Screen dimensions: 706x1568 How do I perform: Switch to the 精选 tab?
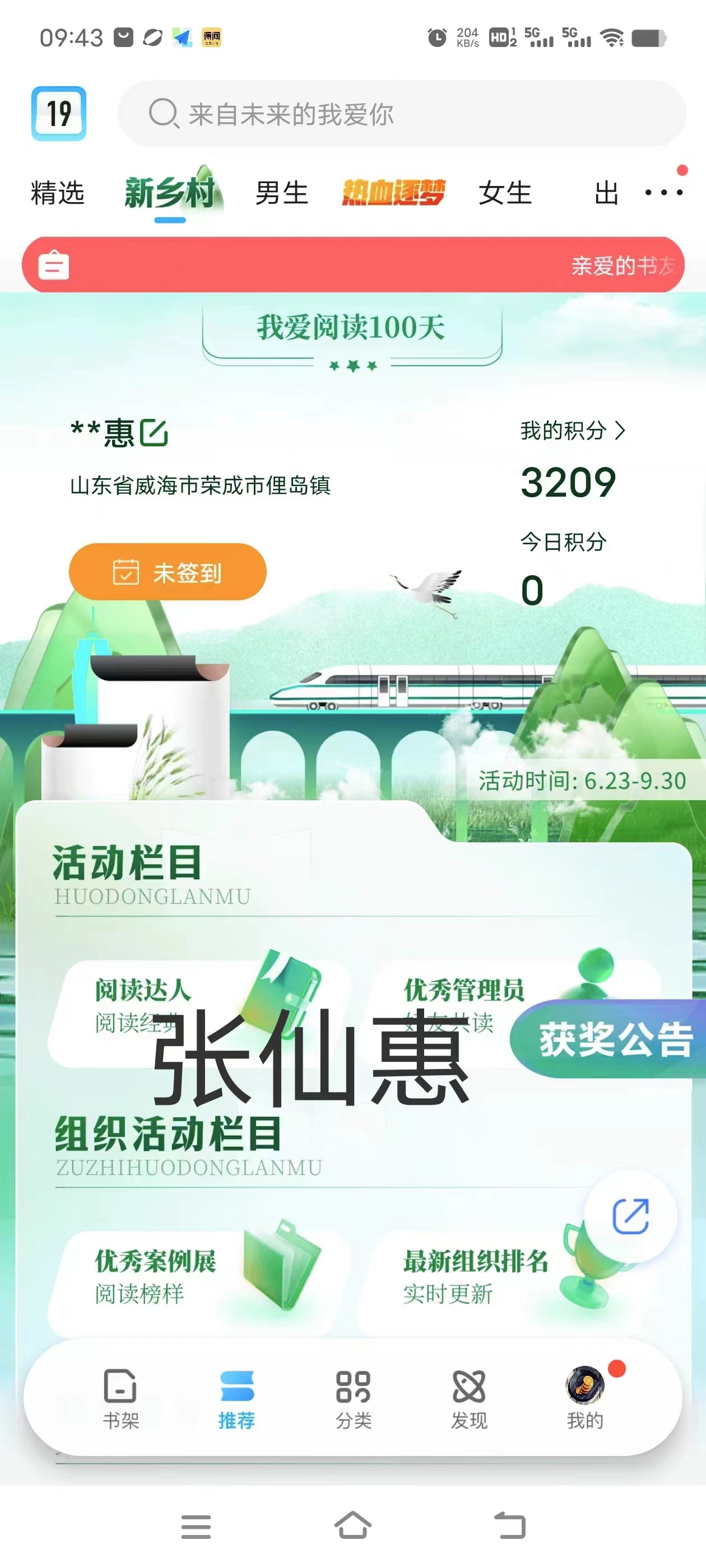coord(57,193)
